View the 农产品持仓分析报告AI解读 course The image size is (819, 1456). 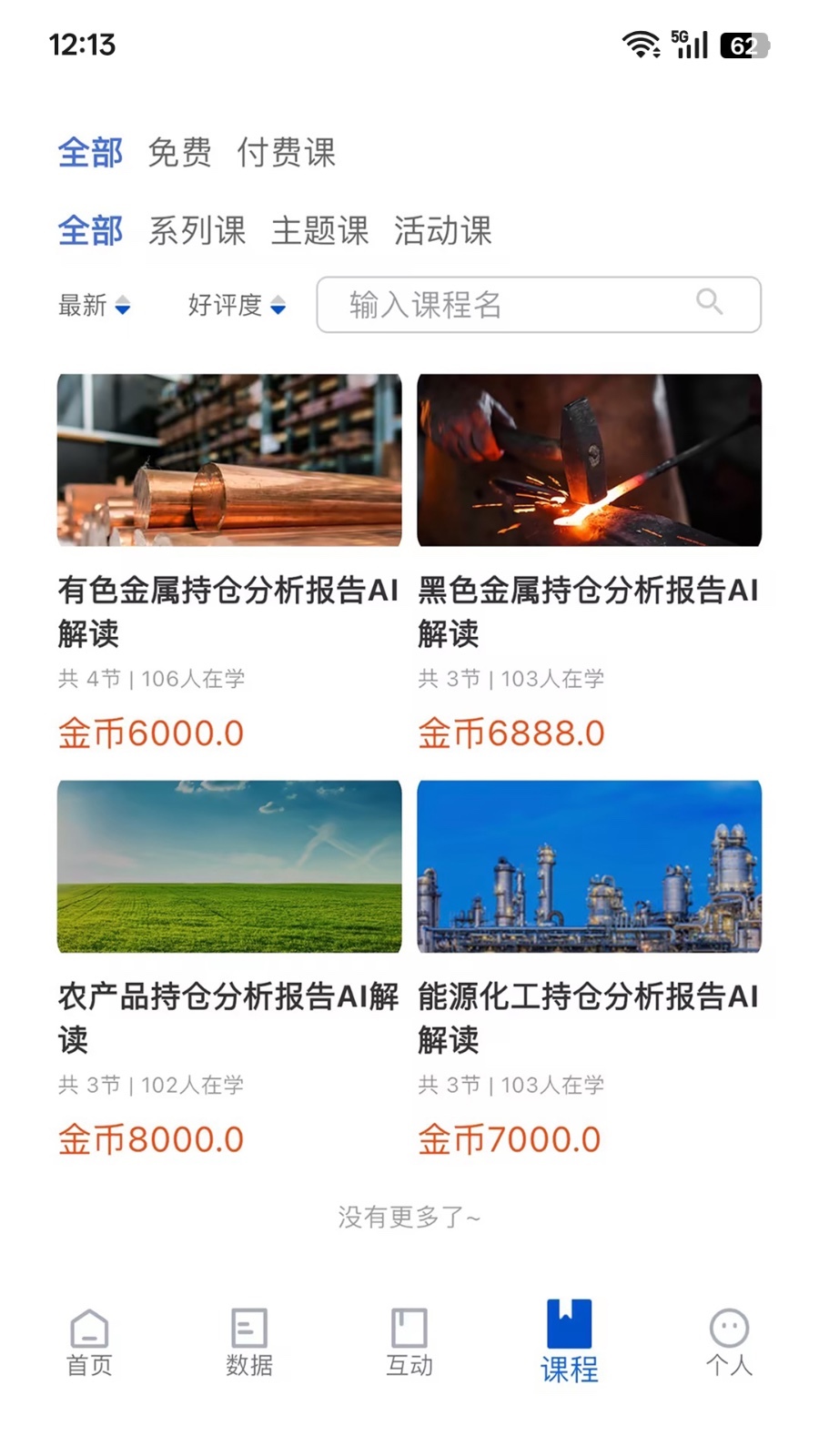tap(228, 867)
